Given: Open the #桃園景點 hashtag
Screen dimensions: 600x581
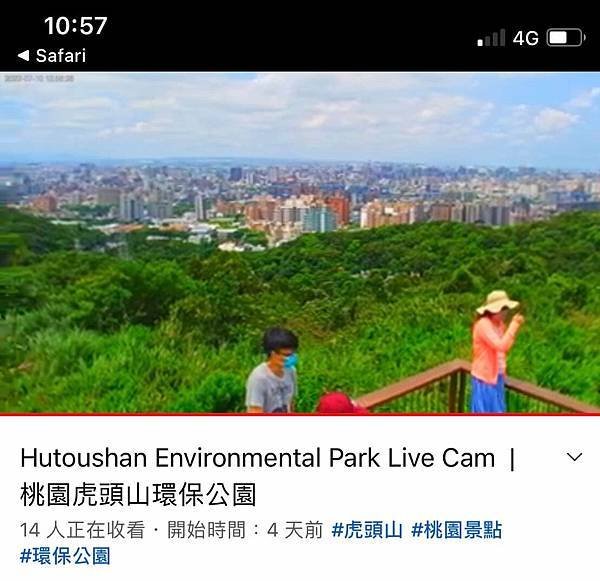Looking at the screenshot, I should (x=456, y=530).
